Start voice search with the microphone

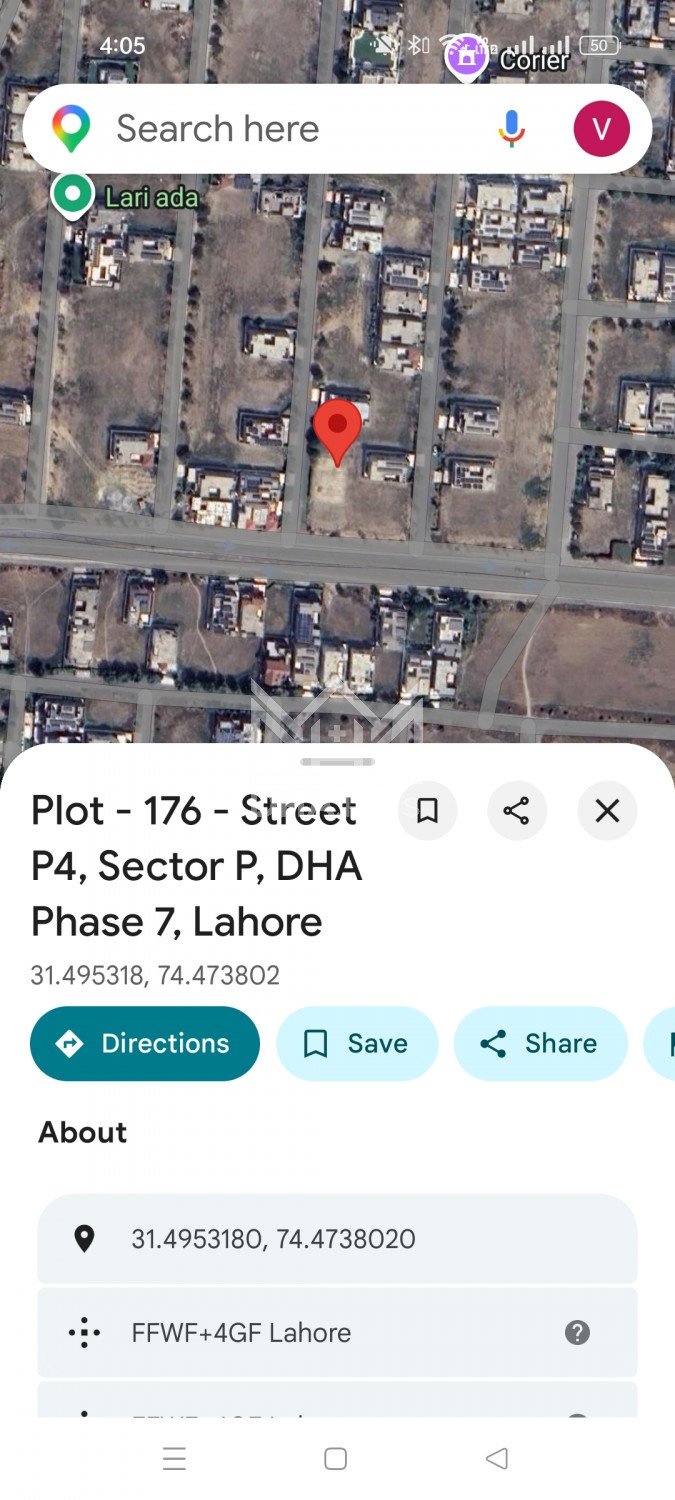pos(511,129)
